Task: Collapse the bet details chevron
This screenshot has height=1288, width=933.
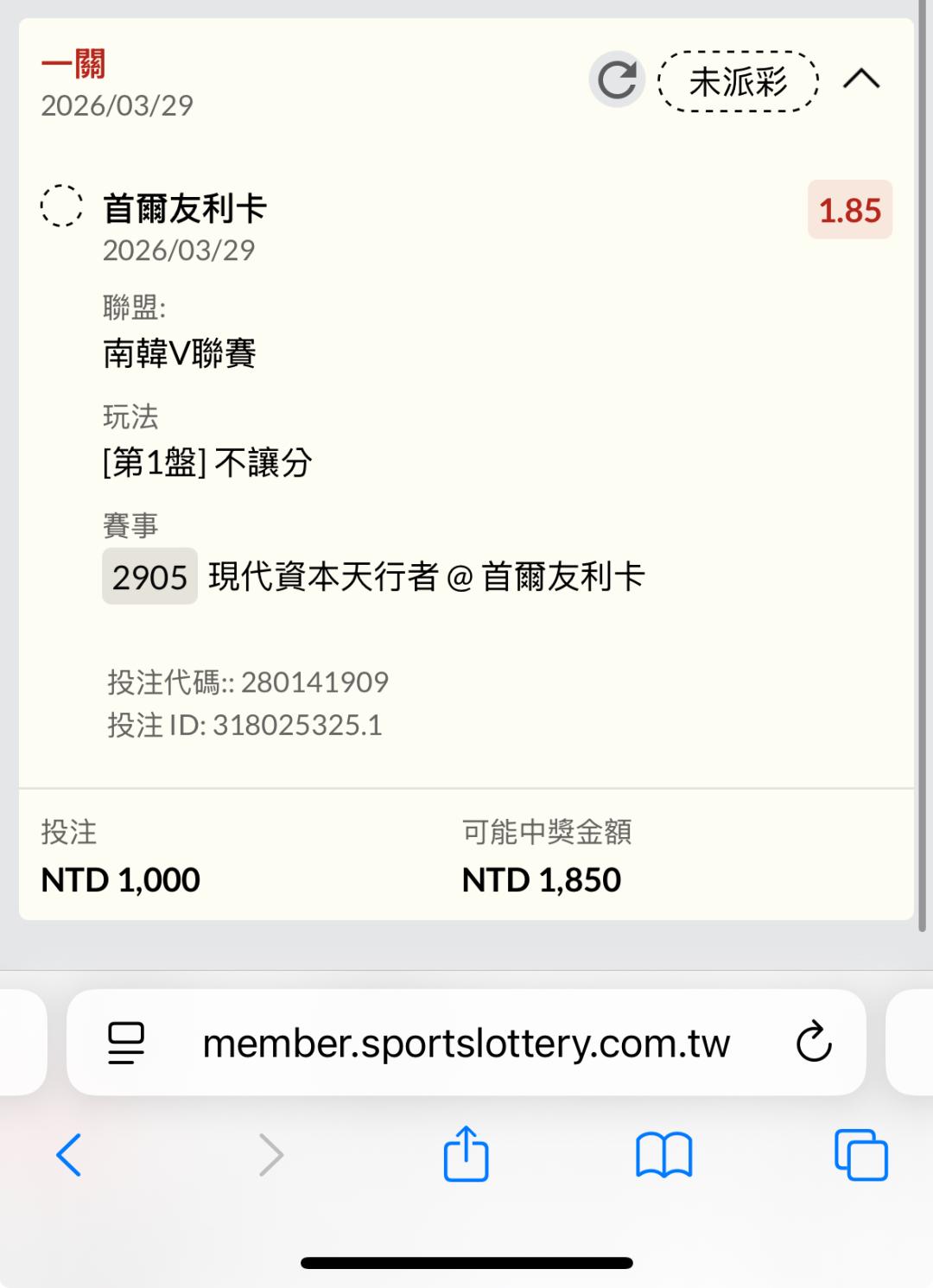Action: (860, 80)
